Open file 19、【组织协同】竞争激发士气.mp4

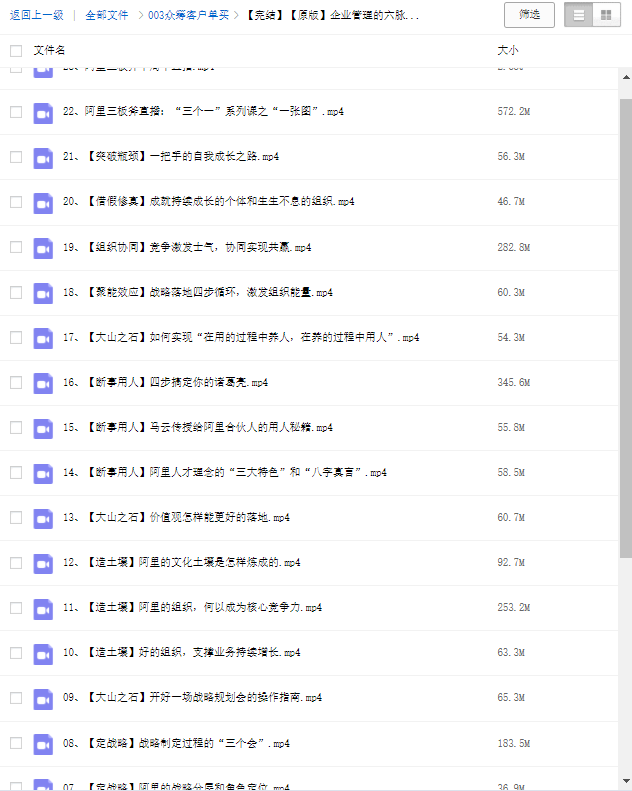187,247
